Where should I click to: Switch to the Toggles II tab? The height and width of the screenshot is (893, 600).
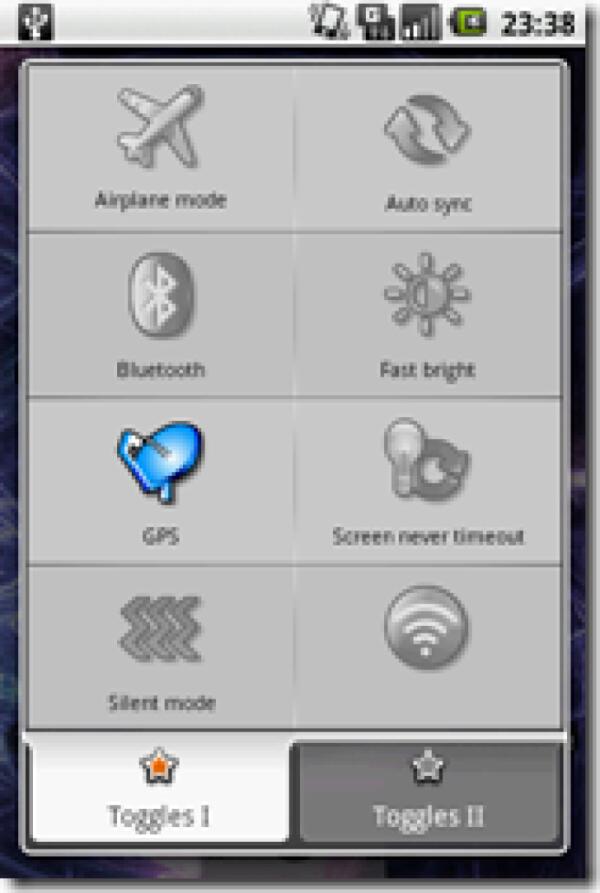(x=428, y=792)
